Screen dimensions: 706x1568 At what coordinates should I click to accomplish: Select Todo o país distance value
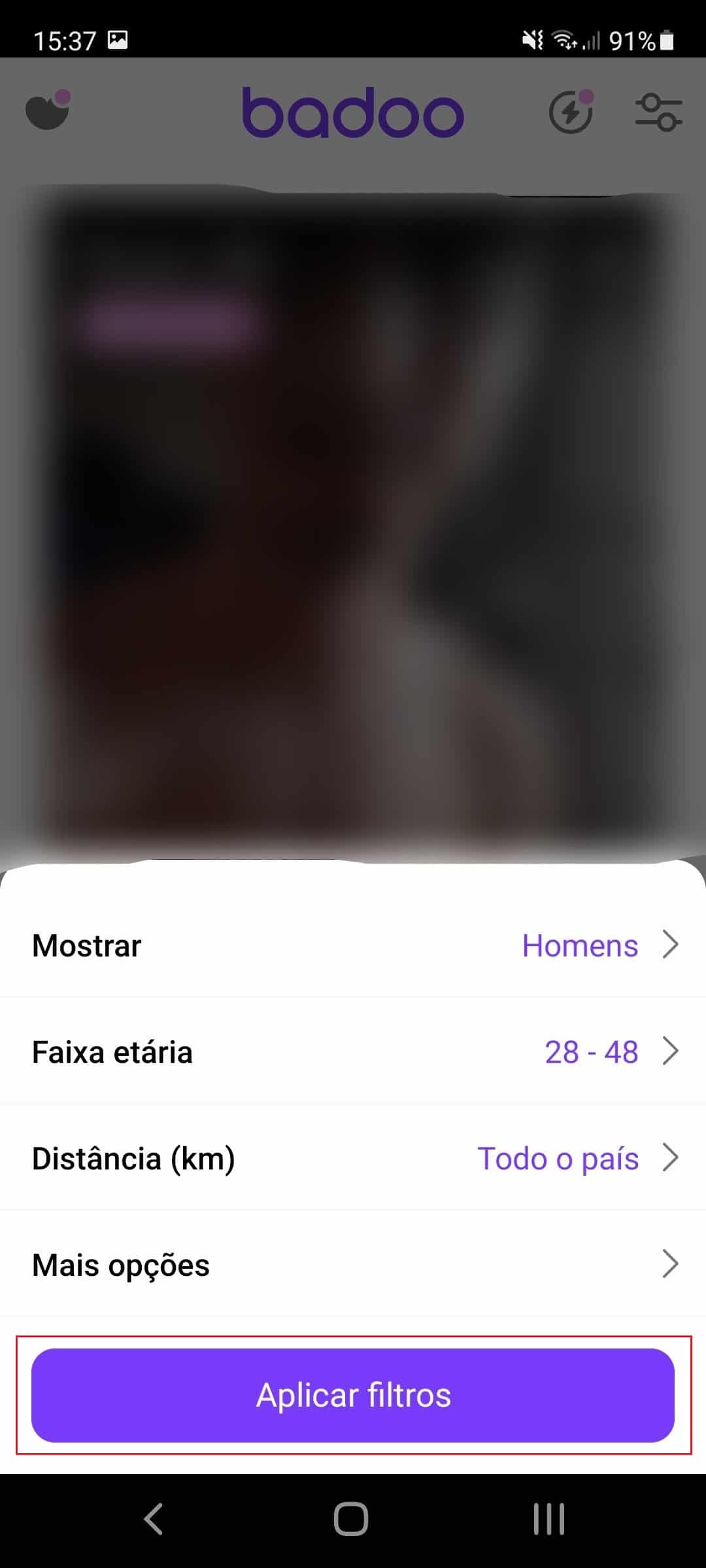point(558,1158)
